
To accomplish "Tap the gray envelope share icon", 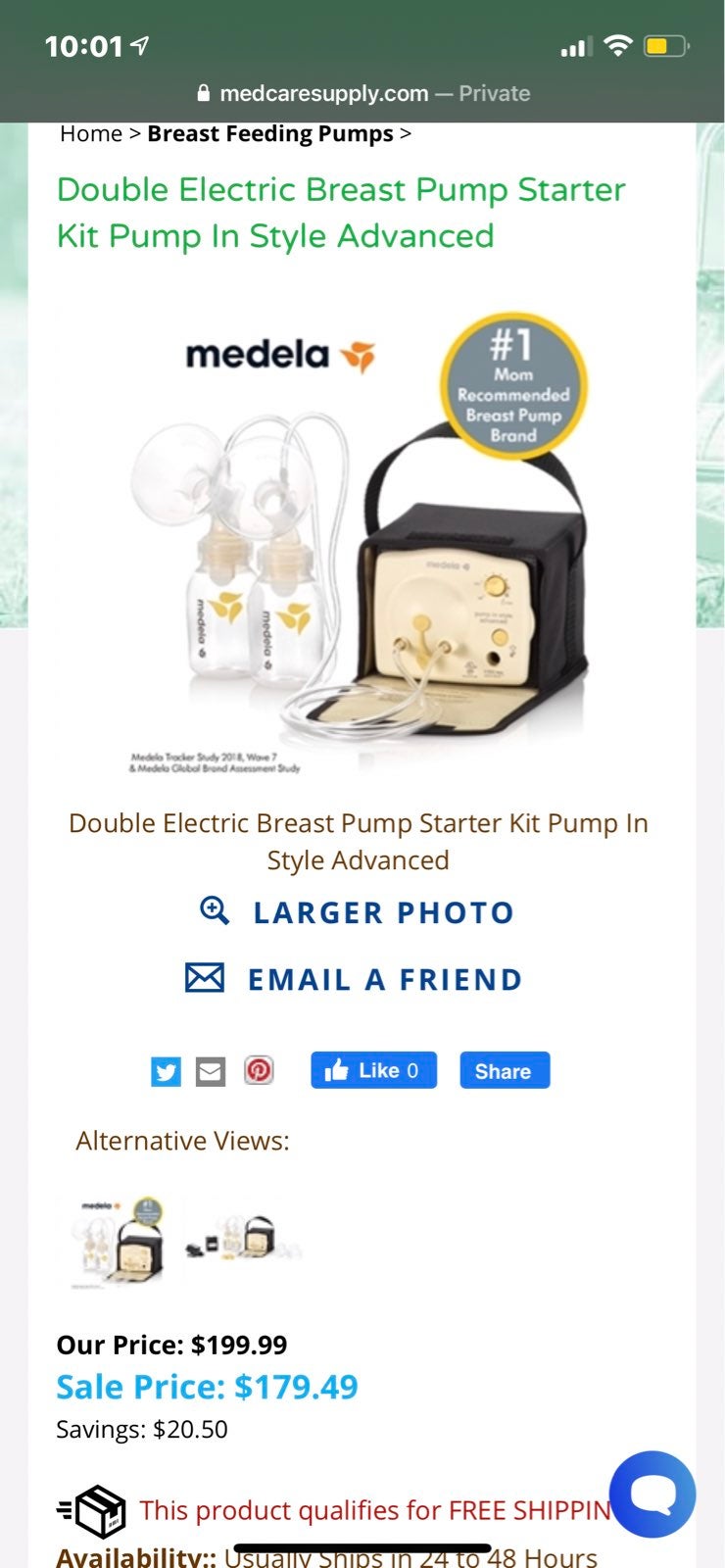I will click(211, 1071).
